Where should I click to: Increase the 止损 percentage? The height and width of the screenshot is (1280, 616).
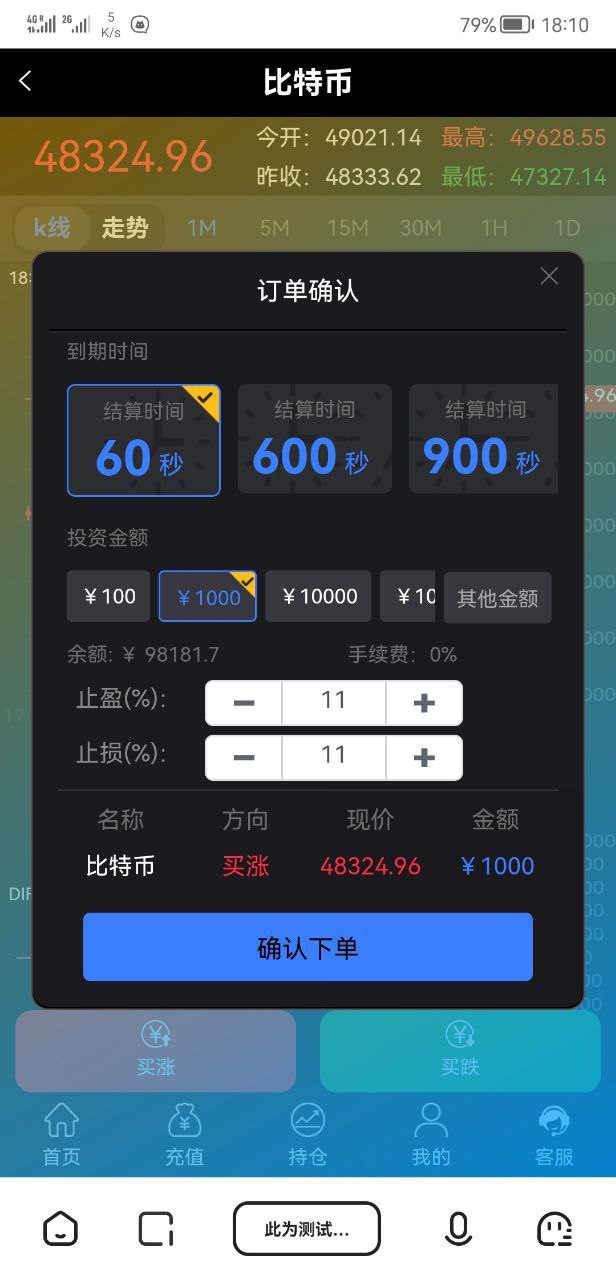point(424,758)
